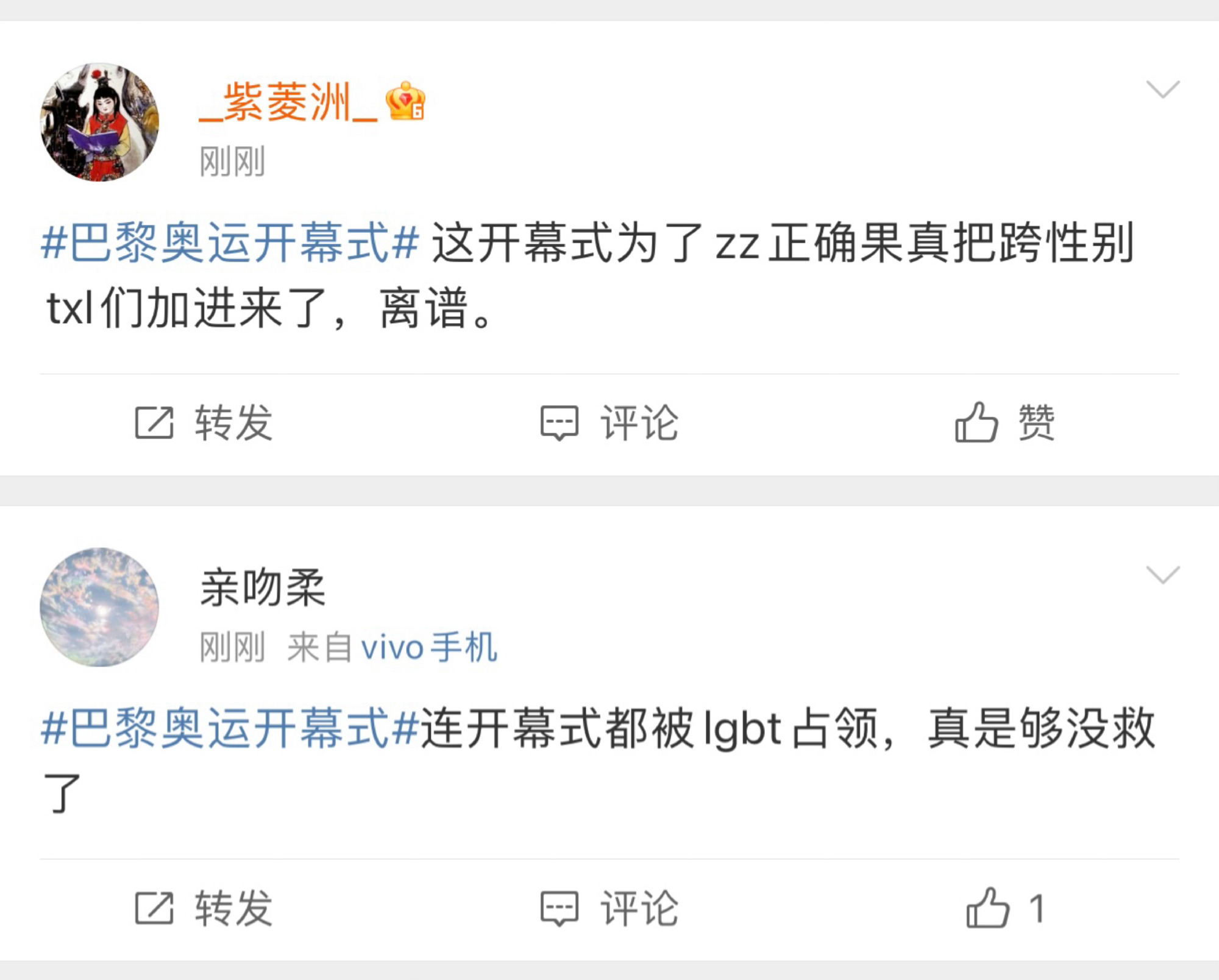The height and width of the screenshot is (980, 1219).
Task: Like 亲吻柔's post with 1 like
Action: (x=1004, y=908)
